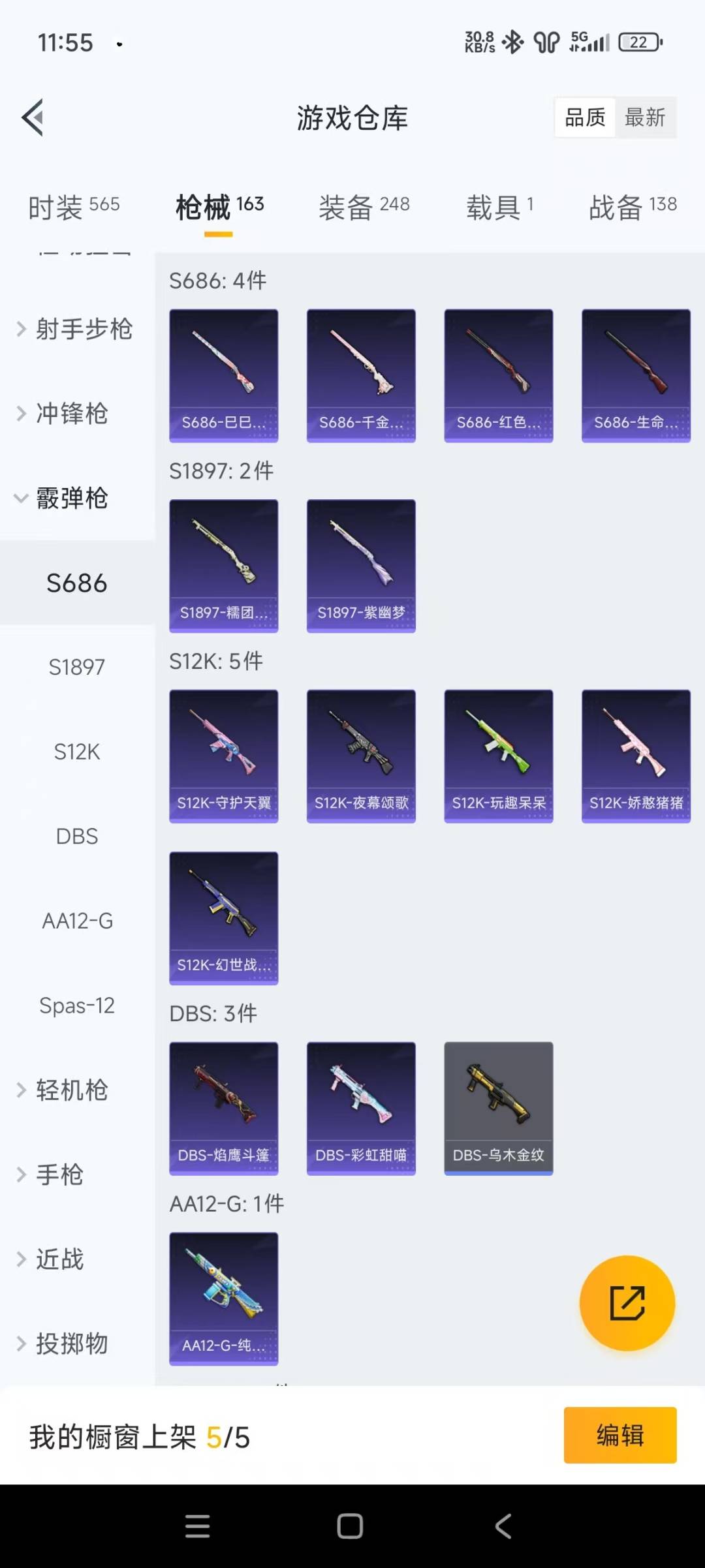Open the DBS-乌木金纹 skin
The height and width of the screenshot is (1568, 705).
tap(499, 1109)
